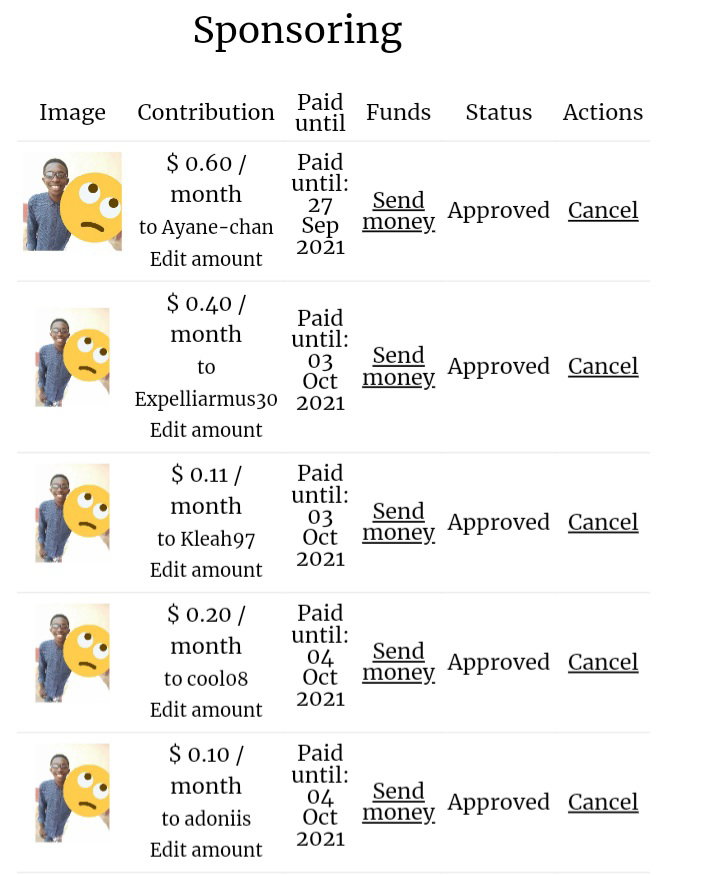Send money for the coolo8 sponsorship
Image resolution: width=716 pixels, height=875 pixels.
point(398,662)
